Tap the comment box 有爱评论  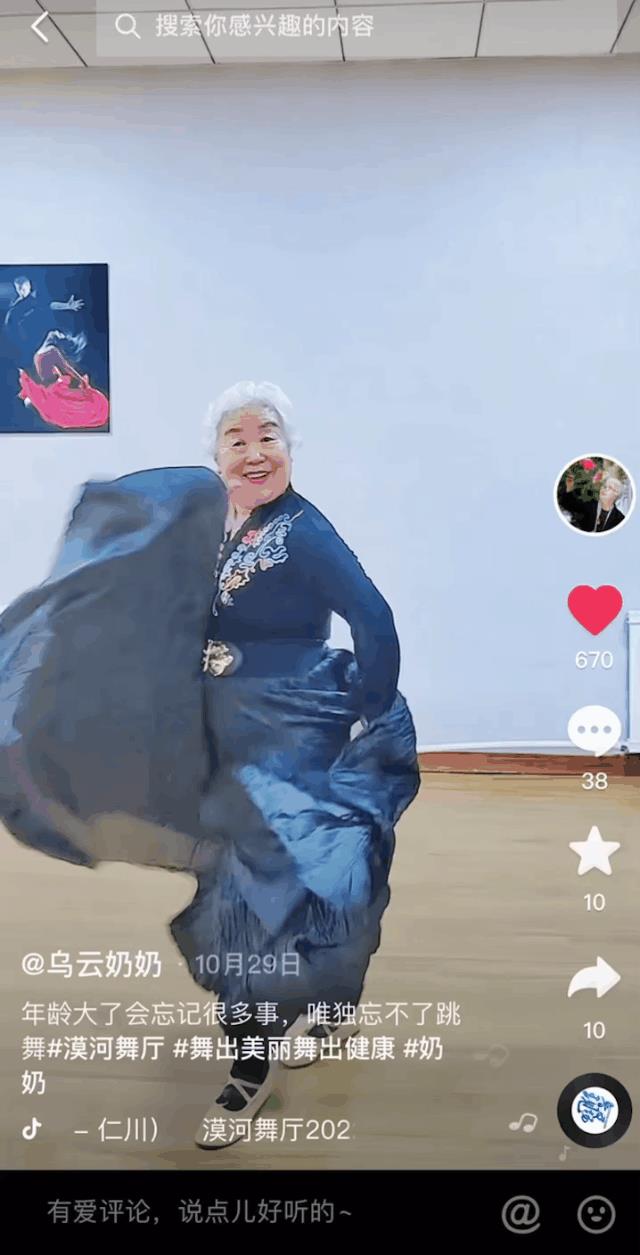pyautogui.click(x=200, y=1213)
